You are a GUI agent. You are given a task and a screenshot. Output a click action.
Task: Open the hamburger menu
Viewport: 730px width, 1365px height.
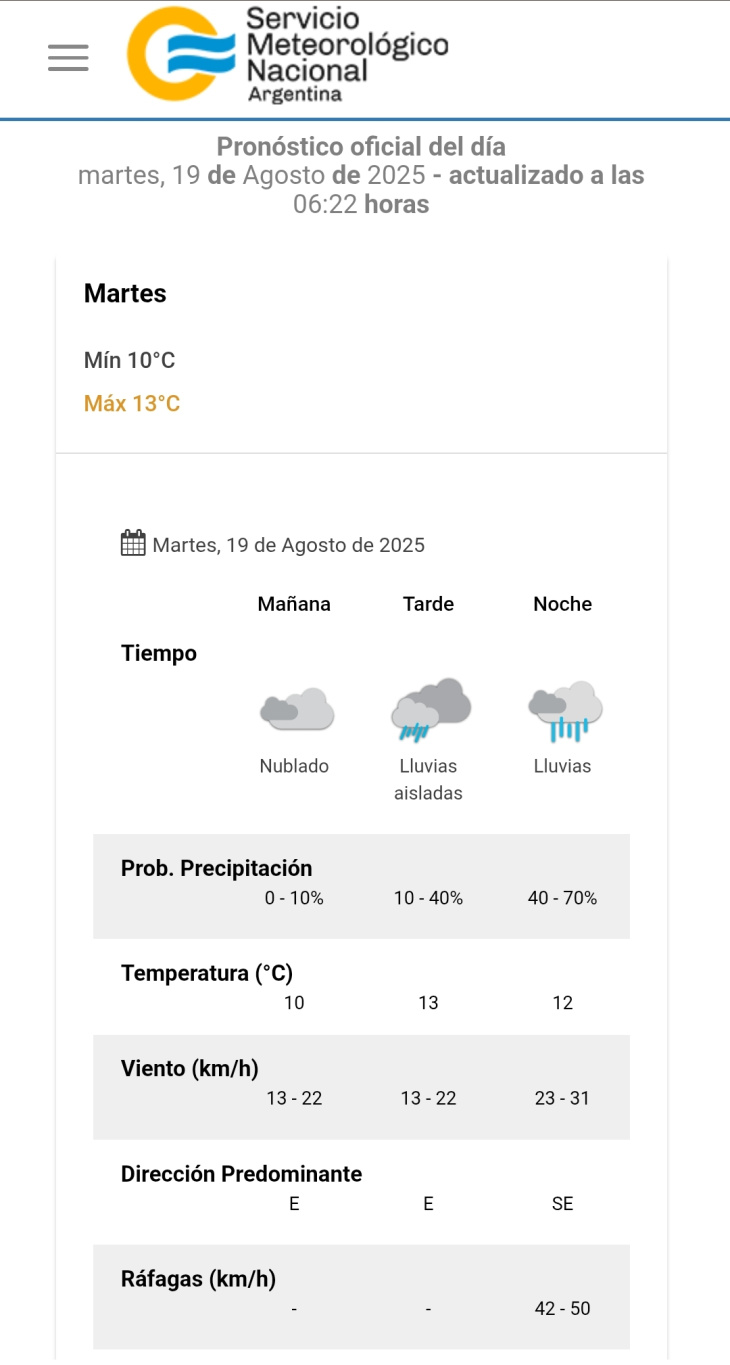point(68,58)
